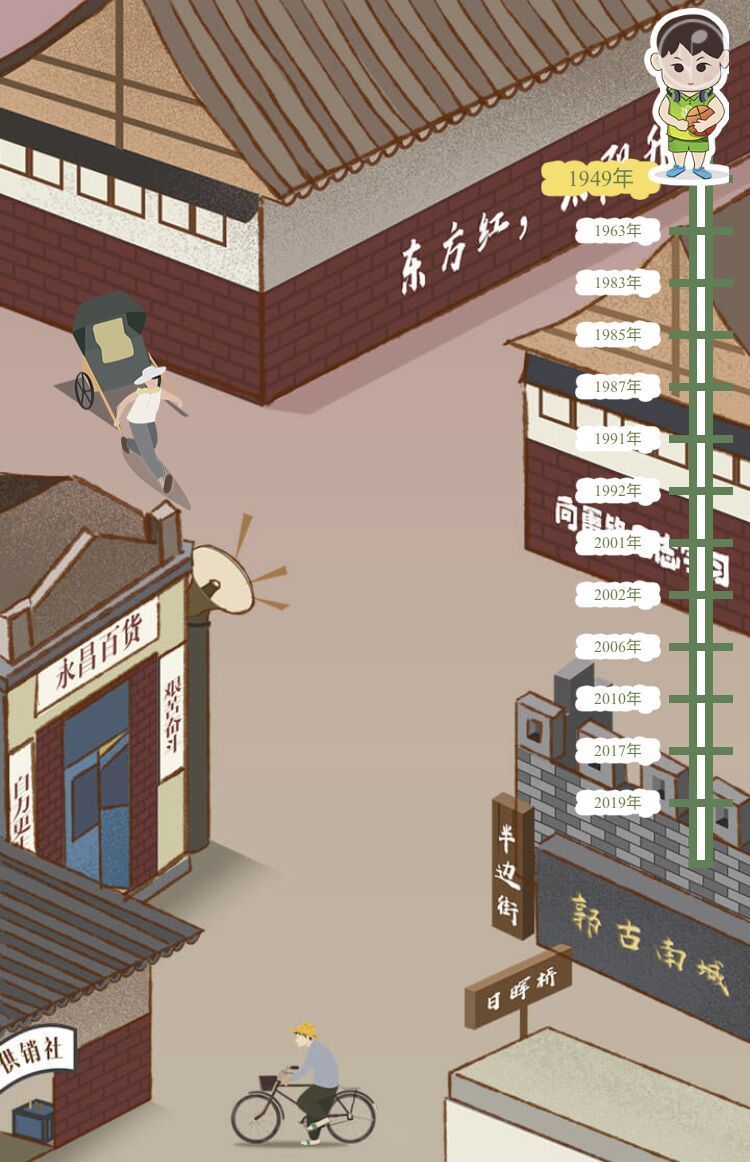Open the 1985年 timeline point
750x1162 pixels.
[x=617, y=335]
